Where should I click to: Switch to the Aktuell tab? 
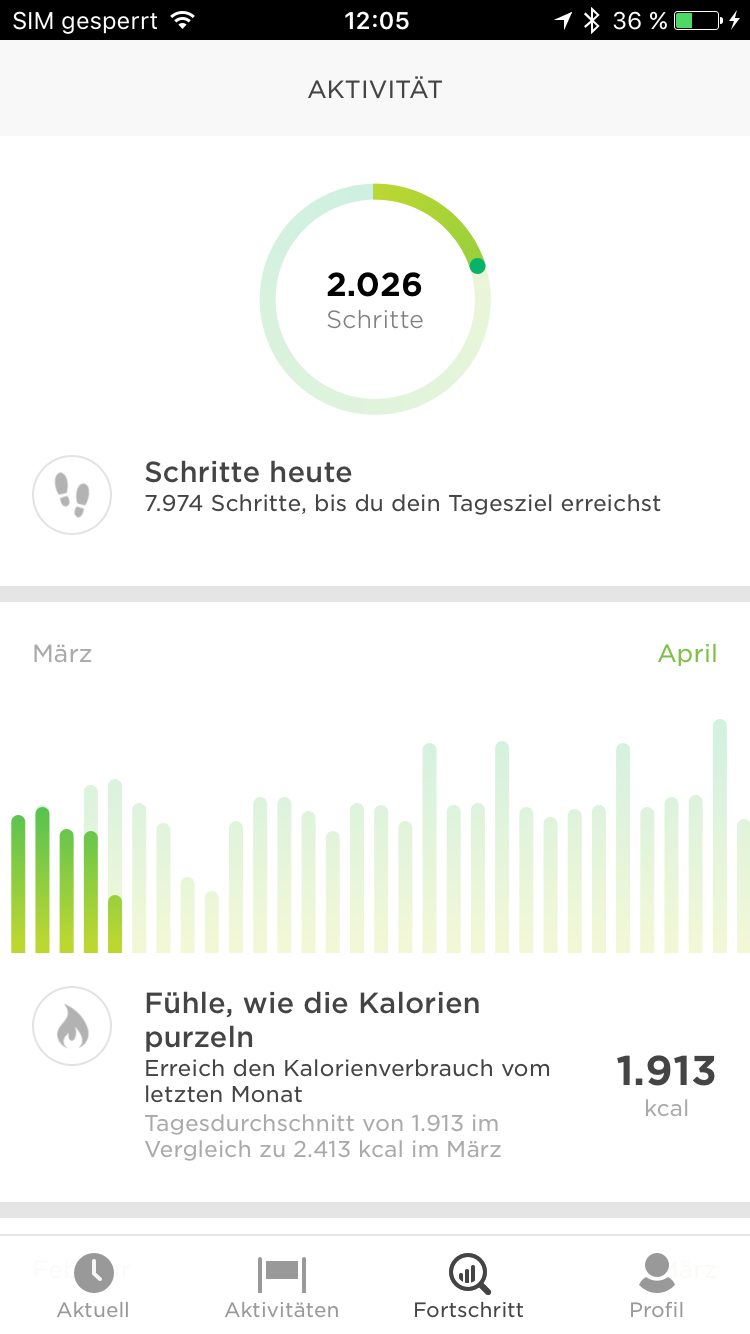click(x=93, y=1285)
